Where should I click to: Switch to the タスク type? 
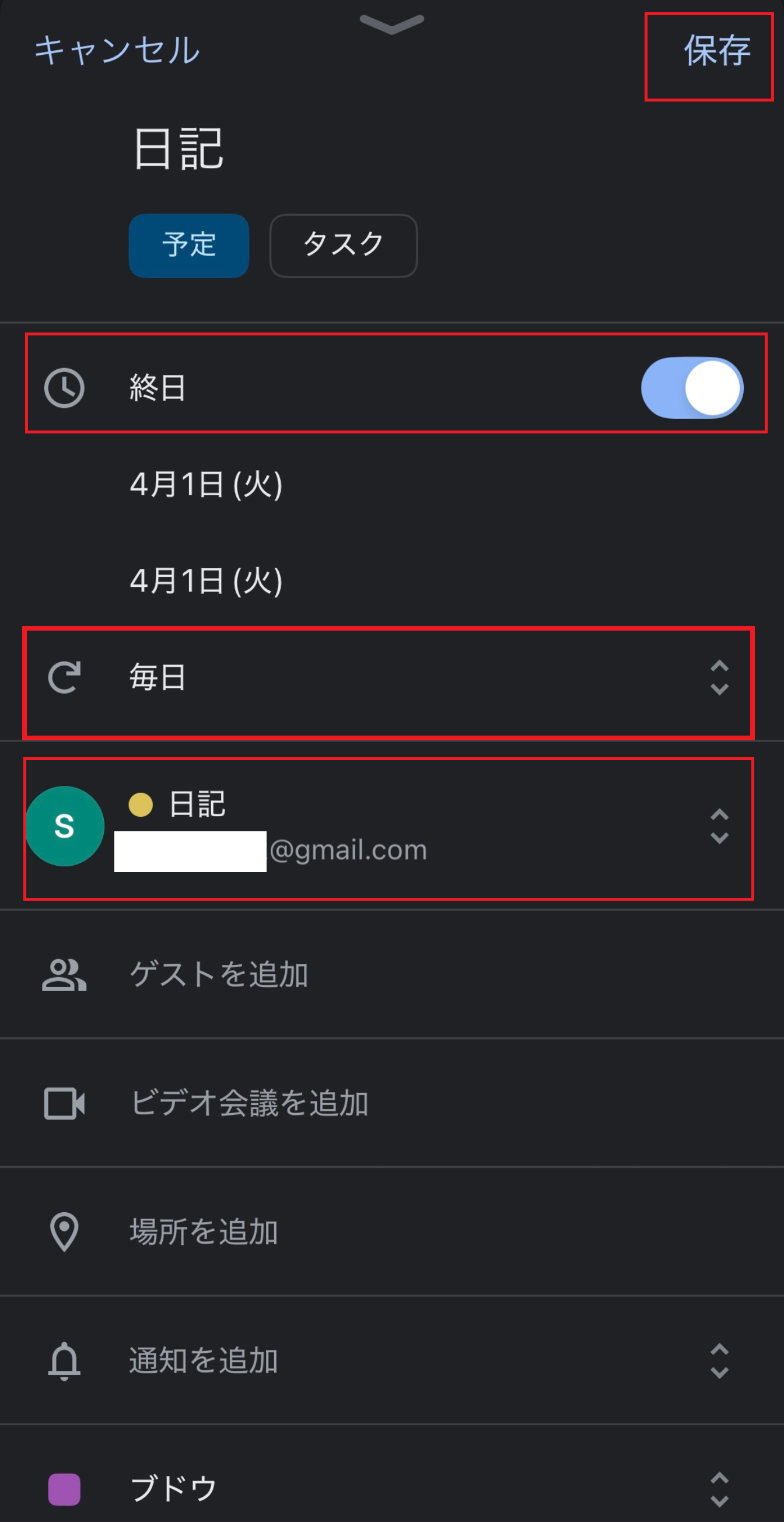pos(343,245)
